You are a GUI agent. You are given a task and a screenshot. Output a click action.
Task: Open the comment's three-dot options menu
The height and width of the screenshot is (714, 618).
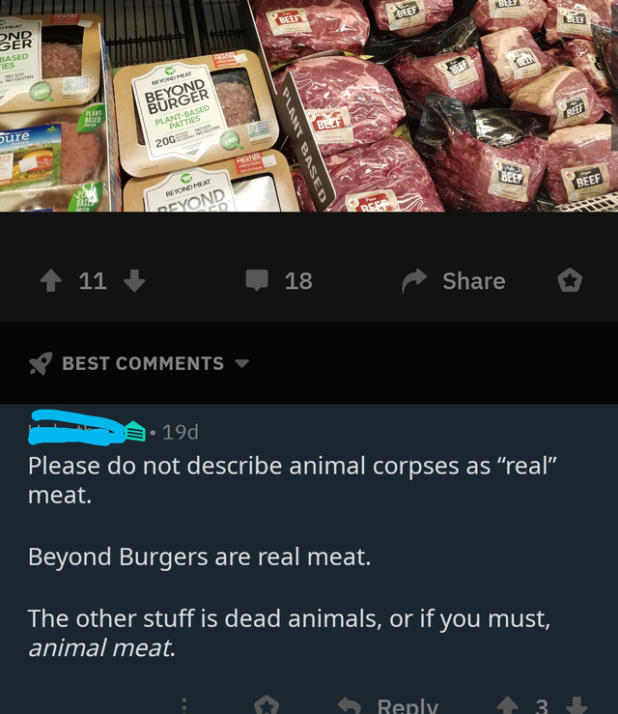click(184, 706)
